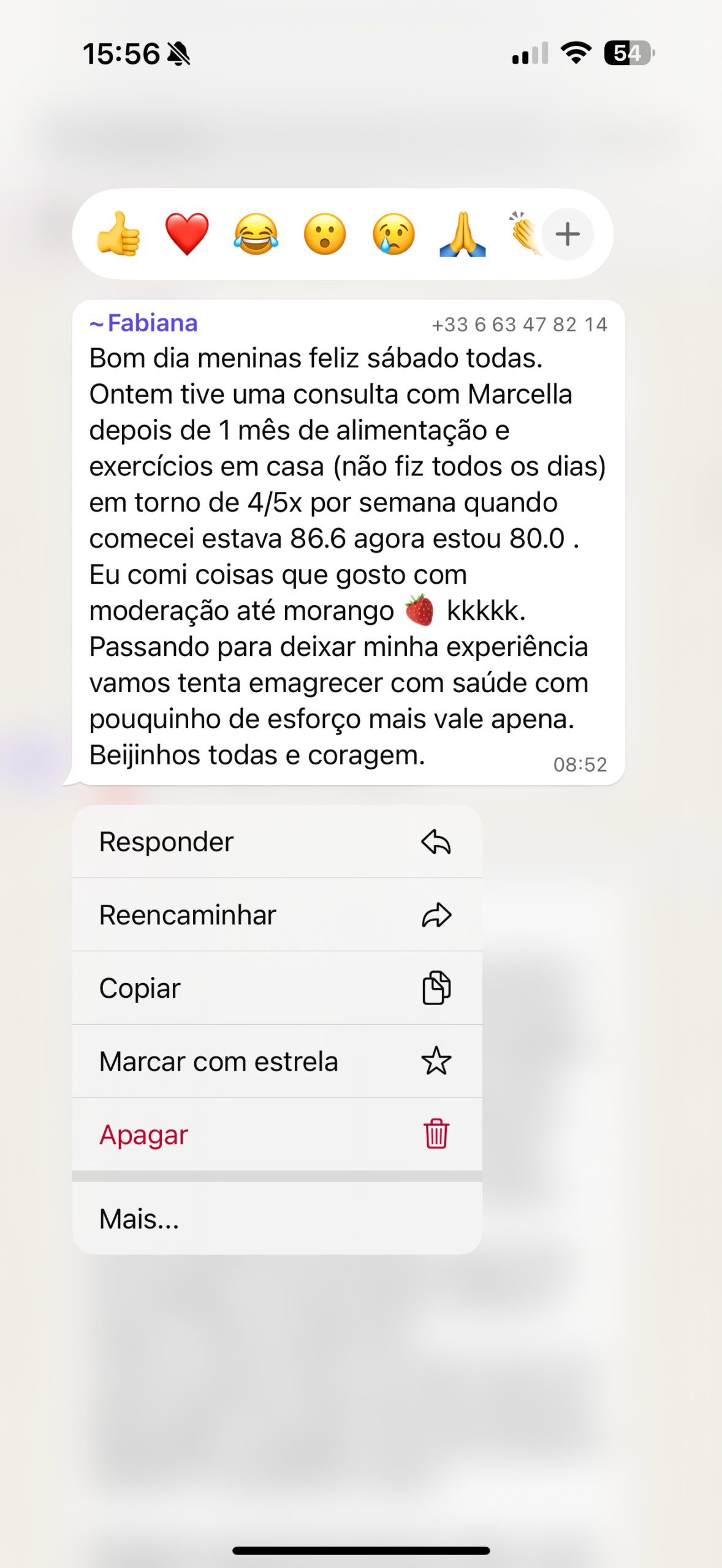Tap Apagar to delete the message
The height and width of the screenshot is (1568, 722).
[x=277, y=1134]
